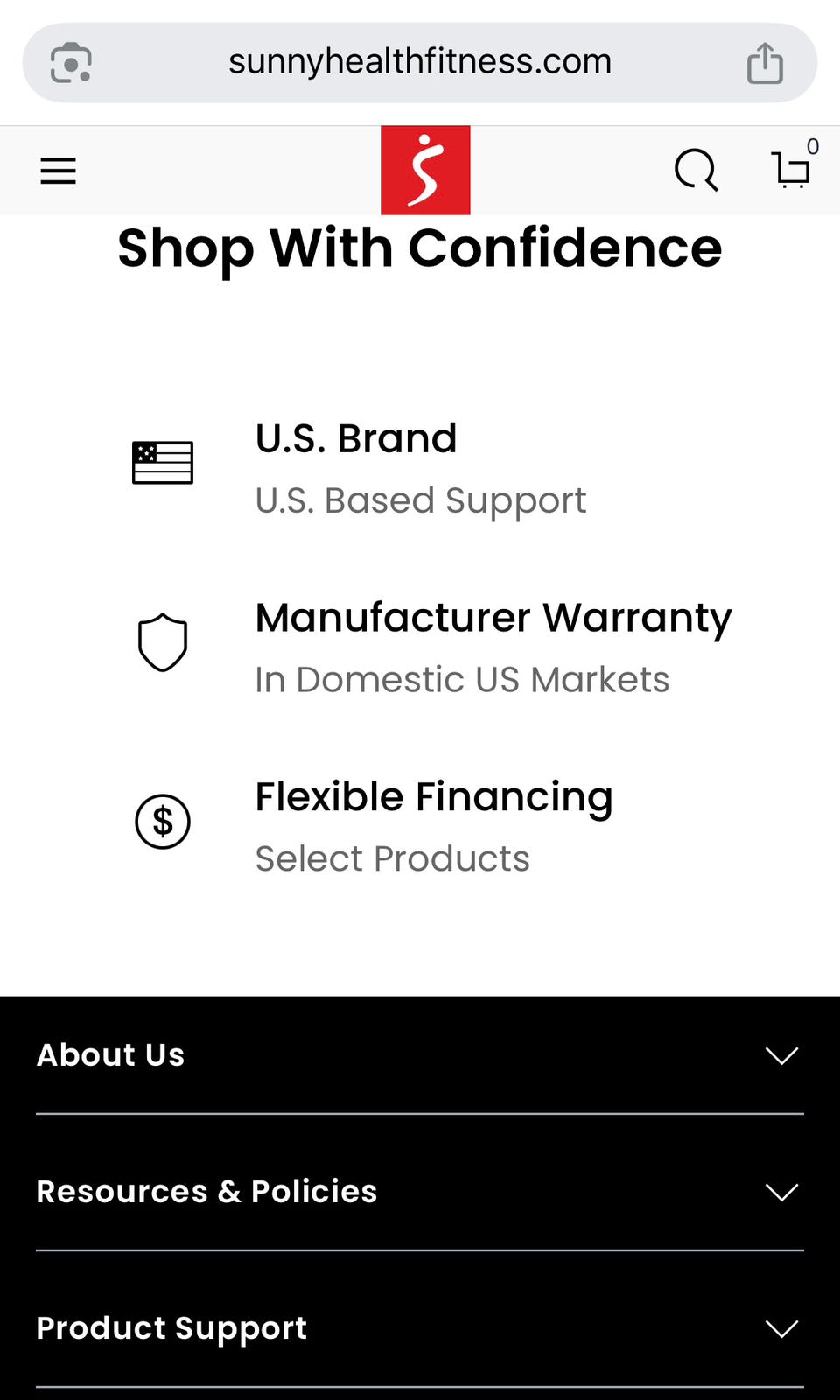
Task: Open the hamburger navigation menu
Action: click(58, 171)
